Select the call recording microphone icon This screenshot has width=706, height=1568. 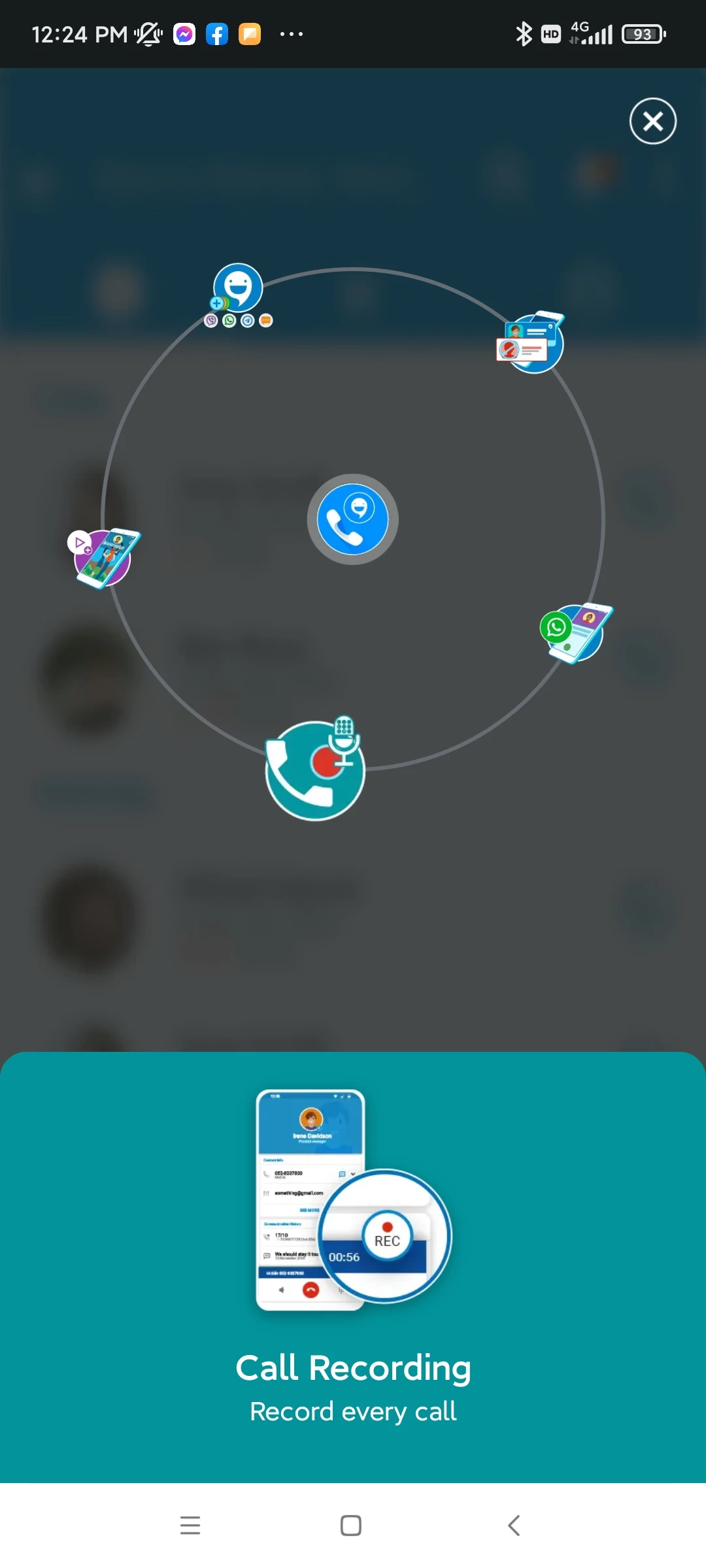tap(315, 769)
